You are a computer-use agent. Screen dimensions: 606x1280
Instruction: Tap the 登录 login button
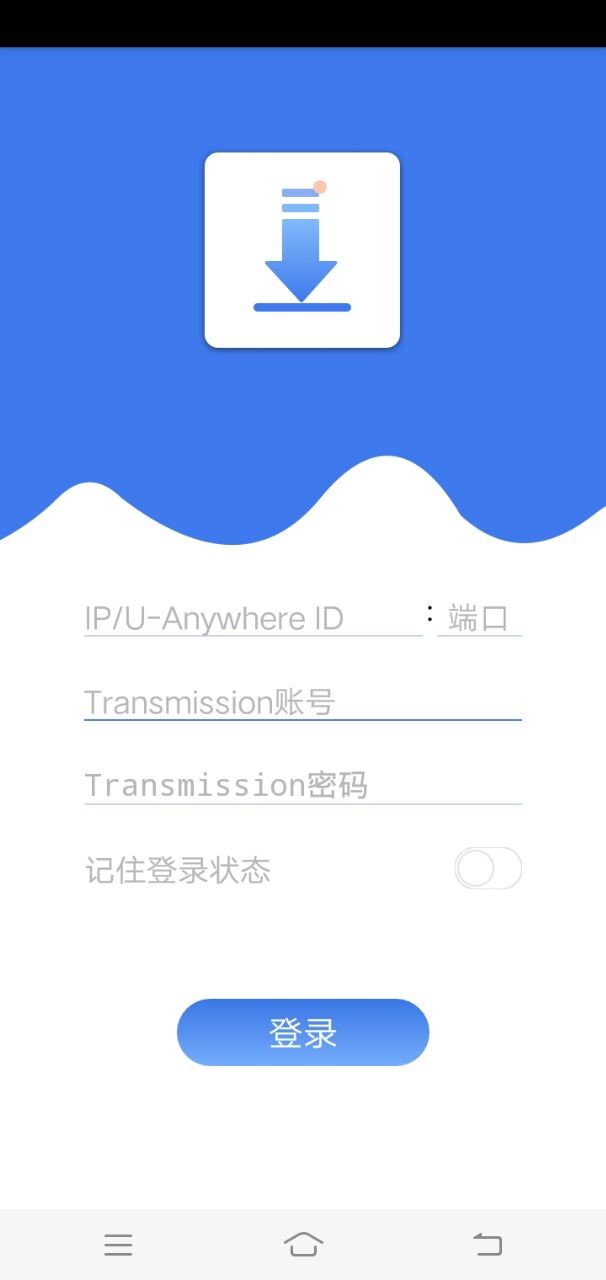[303, 1032]
